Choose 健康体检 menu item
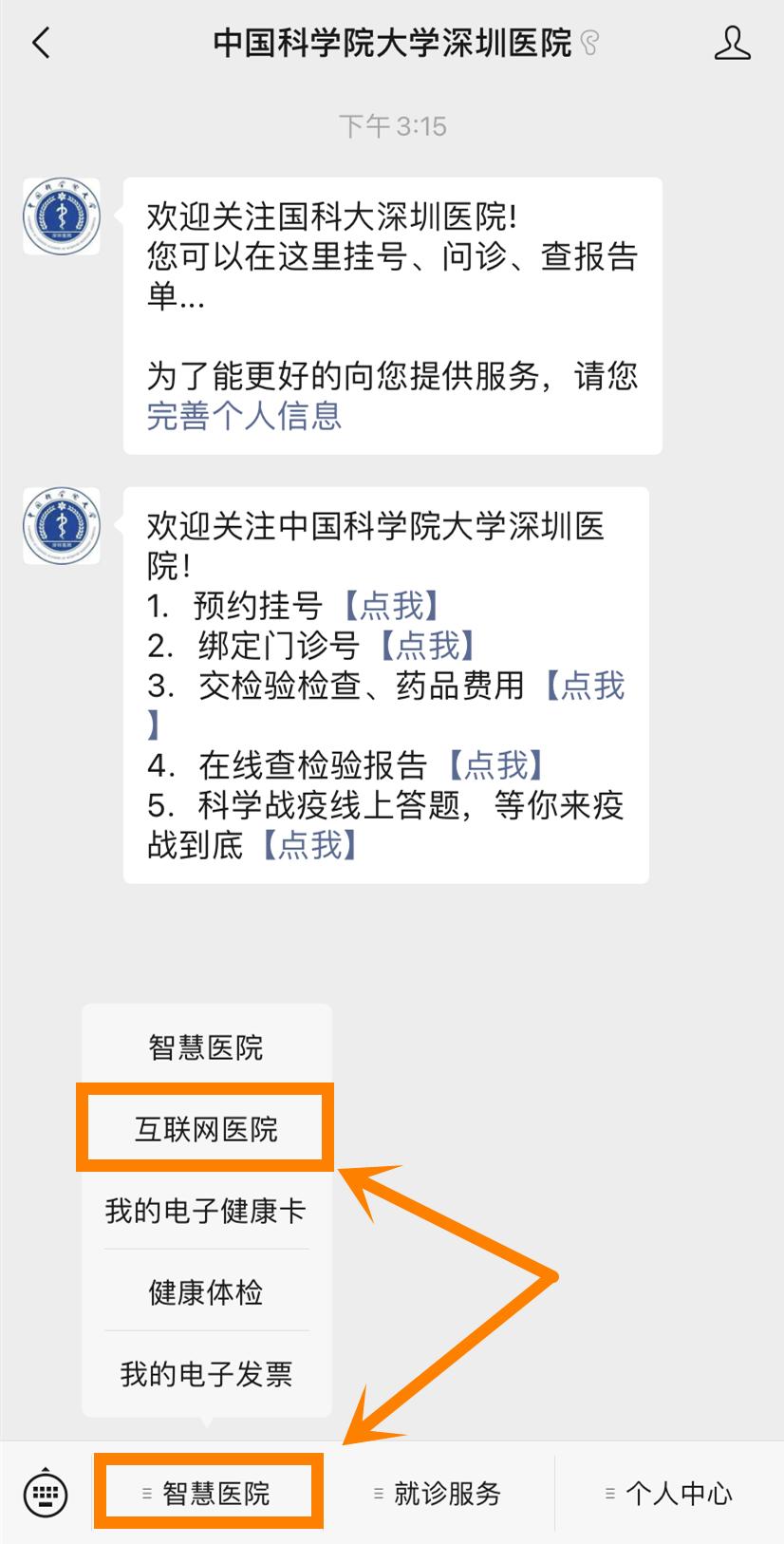The height and width of the screenshot is (1544, 784). click(206, 1292)
